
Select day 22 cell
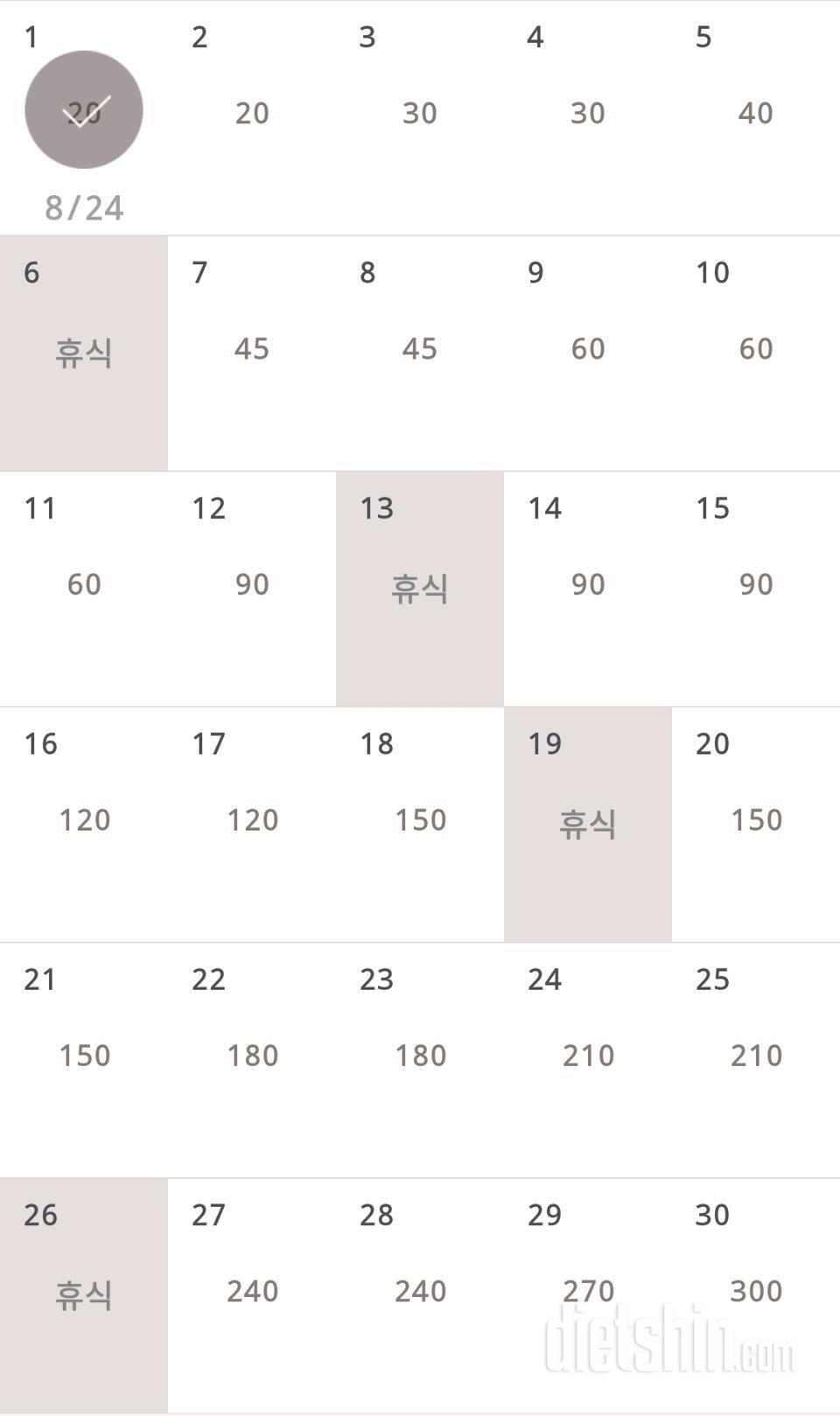tap(252, 1060)
